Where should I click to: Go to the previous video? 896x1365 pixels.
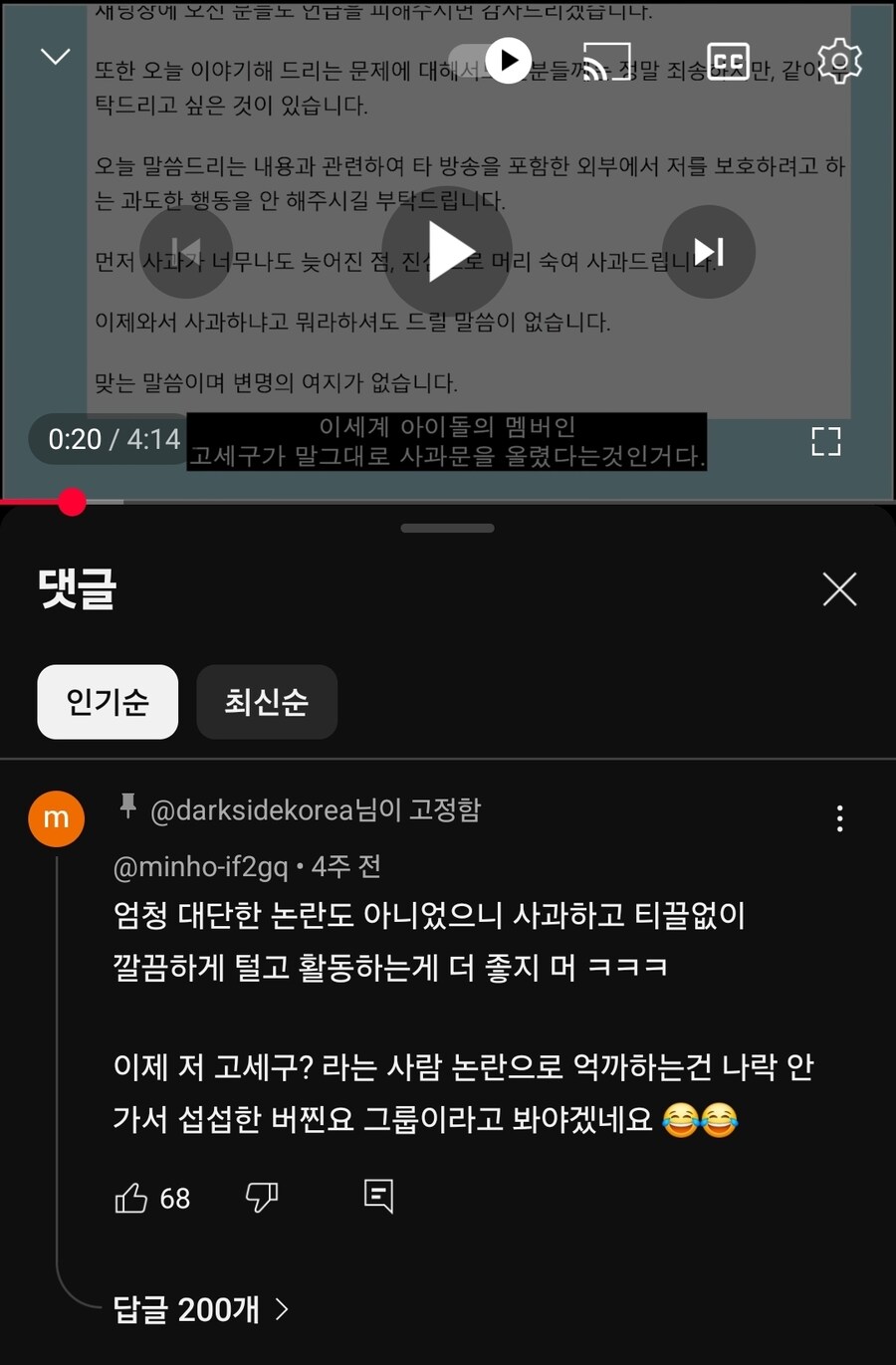[x=186, y=251]
